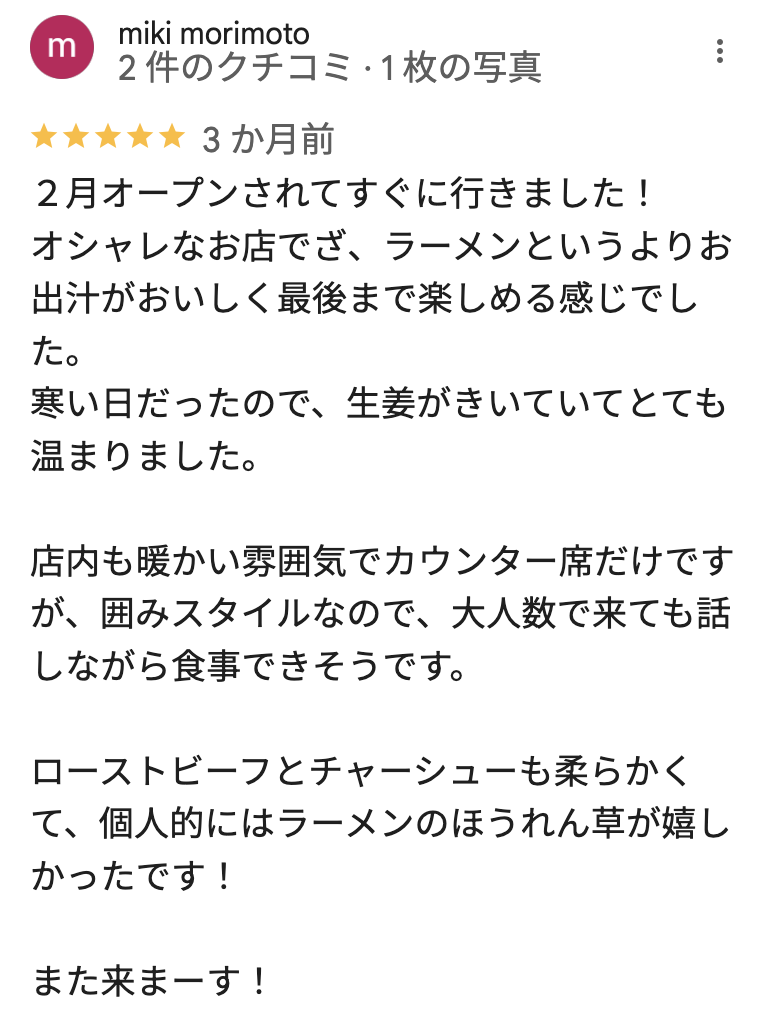Screen dimensions: 770x1014
Task: Open the review's overflow menu
Action: pos(720,52)
